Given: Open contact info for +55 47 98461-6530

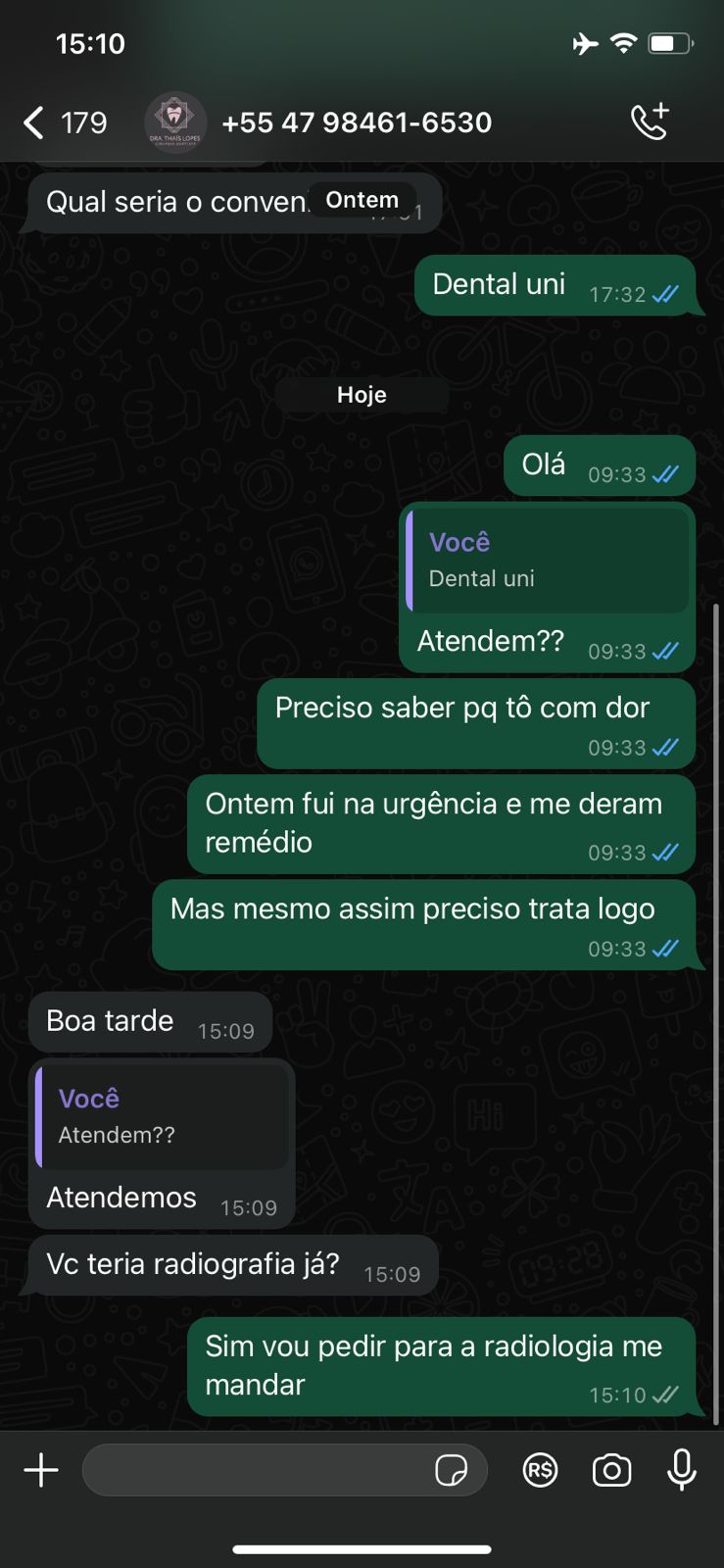Looking at the screenshot, I should pyautogui.click(x=357, y=123).
